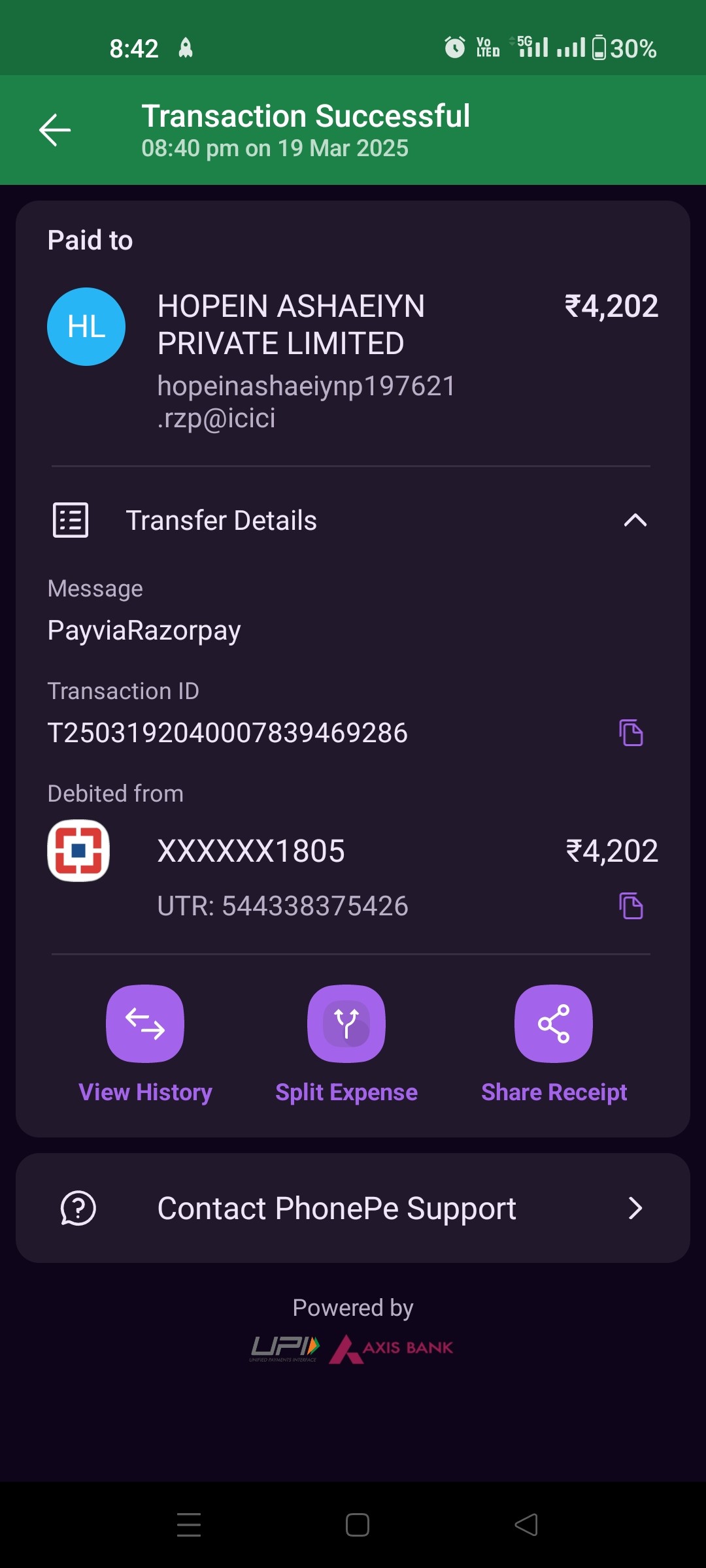The height and width of the screenshot is (1568, 706).
Task: Open Contact PhonePe Support
Action: pyautogui.click(x=353, y=1208)
